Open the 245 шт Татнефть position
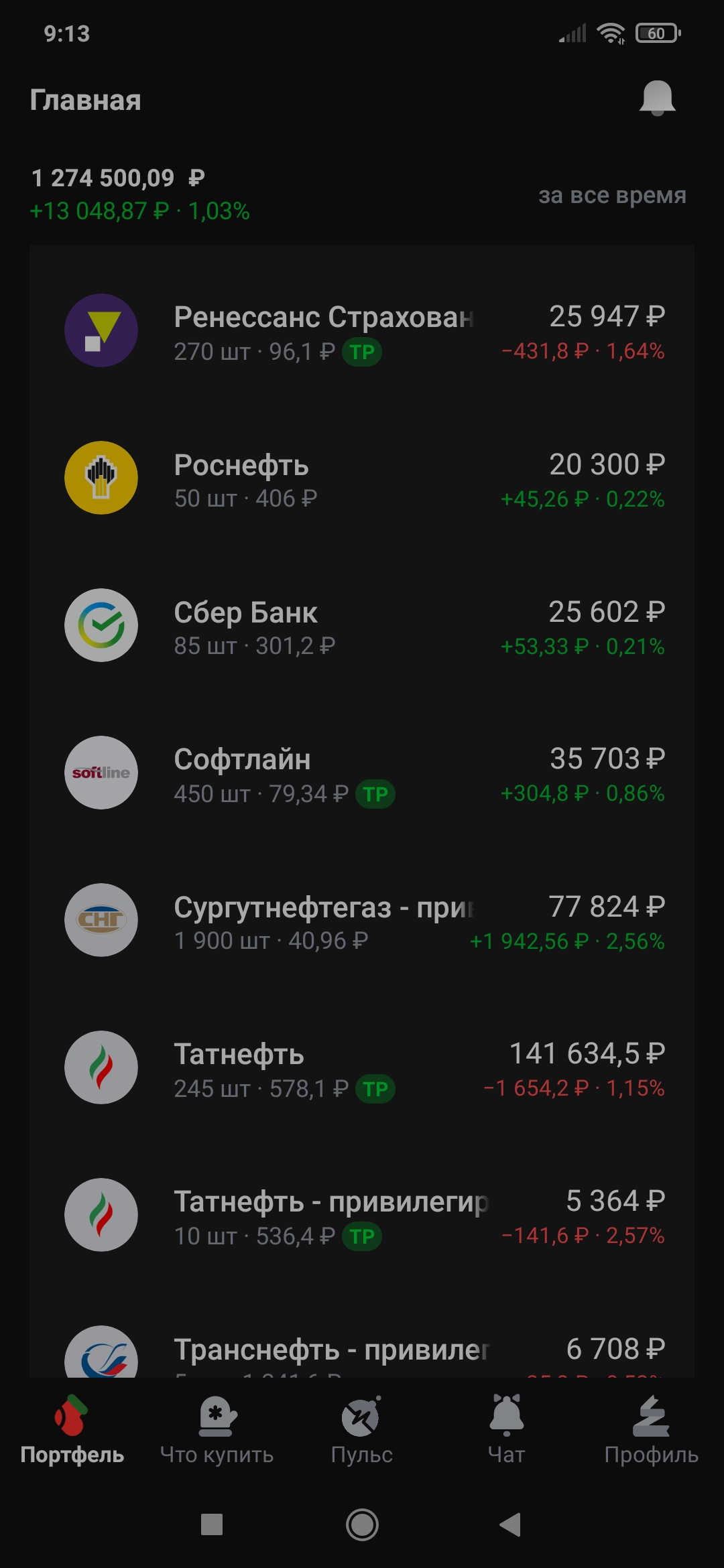Image resolution: width=724 pixels, height=1568 pixels. click(x=362, y=1069)
